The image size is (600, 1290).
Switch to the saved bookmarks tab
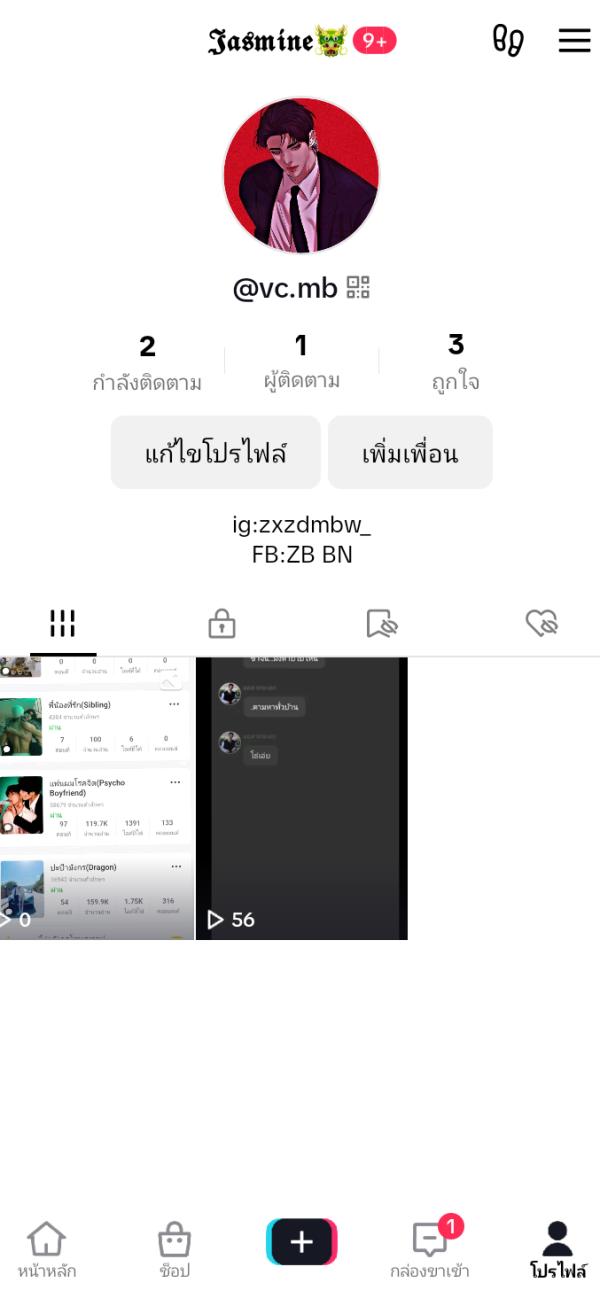click(x=382, y=624)
